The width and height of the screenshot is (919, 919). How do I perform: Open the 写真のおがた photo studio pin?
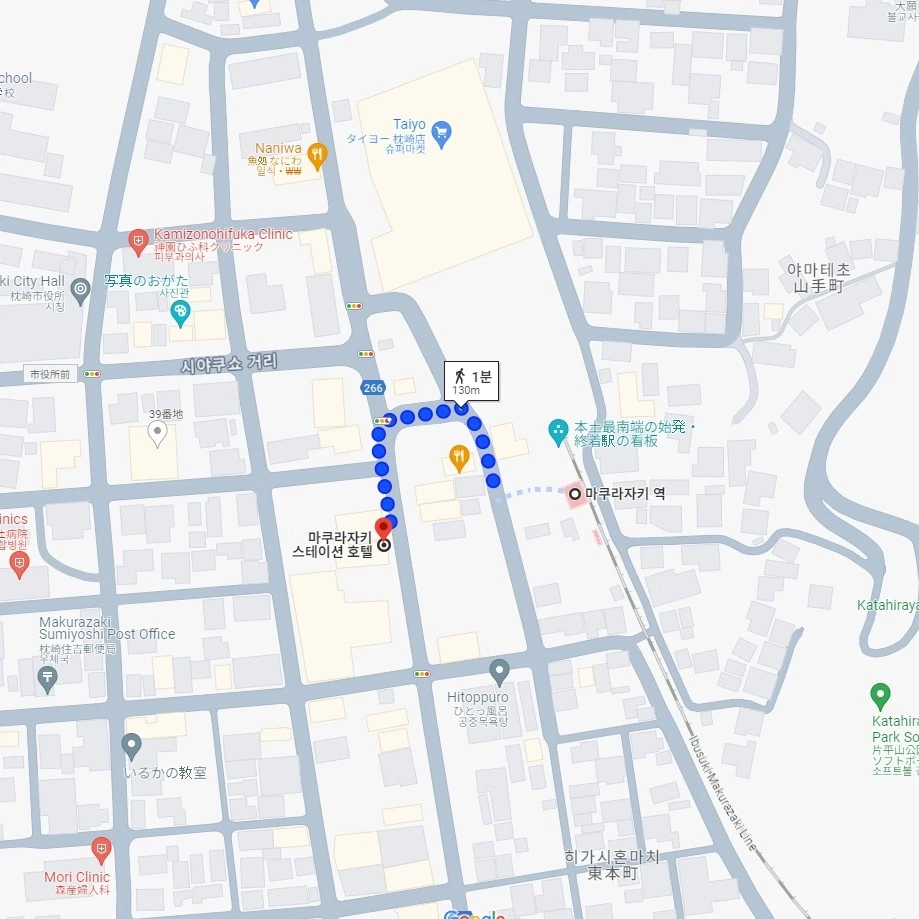(x=180, y=313)
